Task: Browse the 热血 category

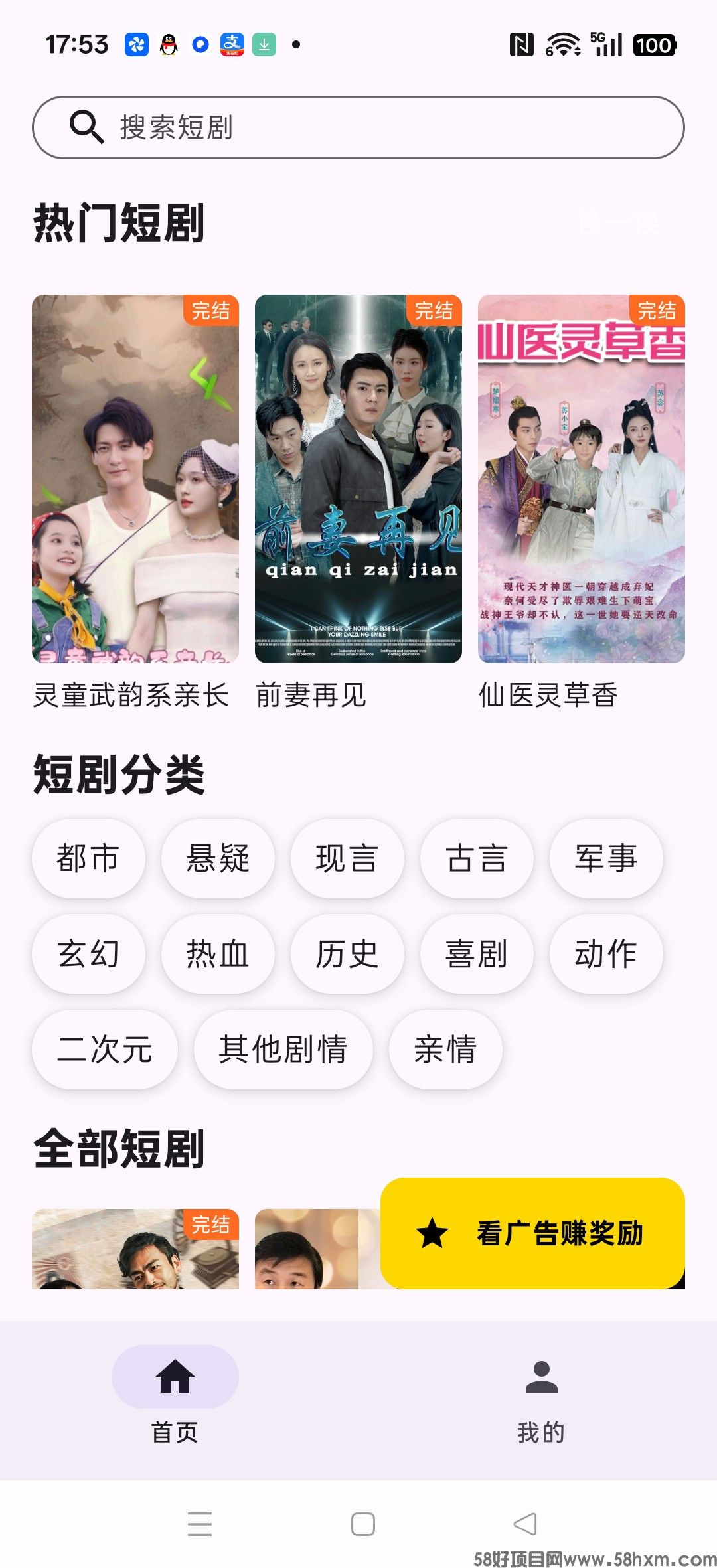Action: coord(218,954)
